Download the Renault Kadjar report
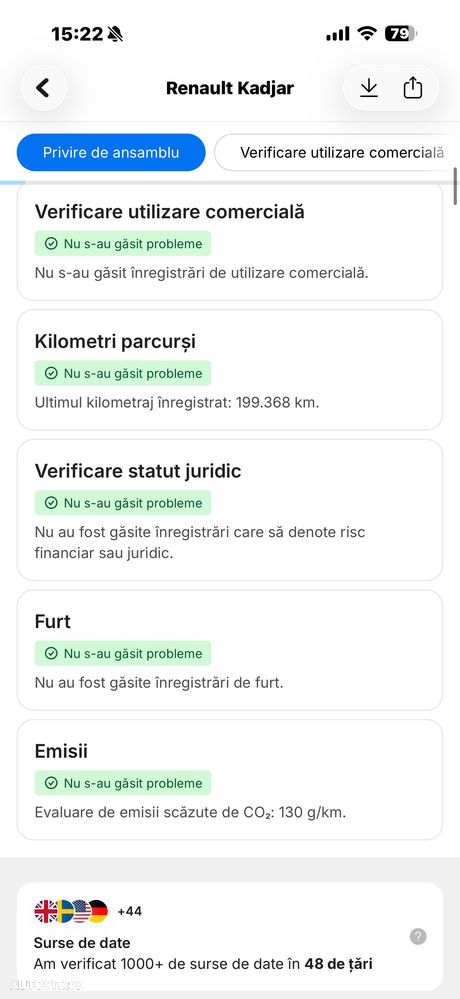This screenshot has height=999, width=460. [x=369, y=88]
